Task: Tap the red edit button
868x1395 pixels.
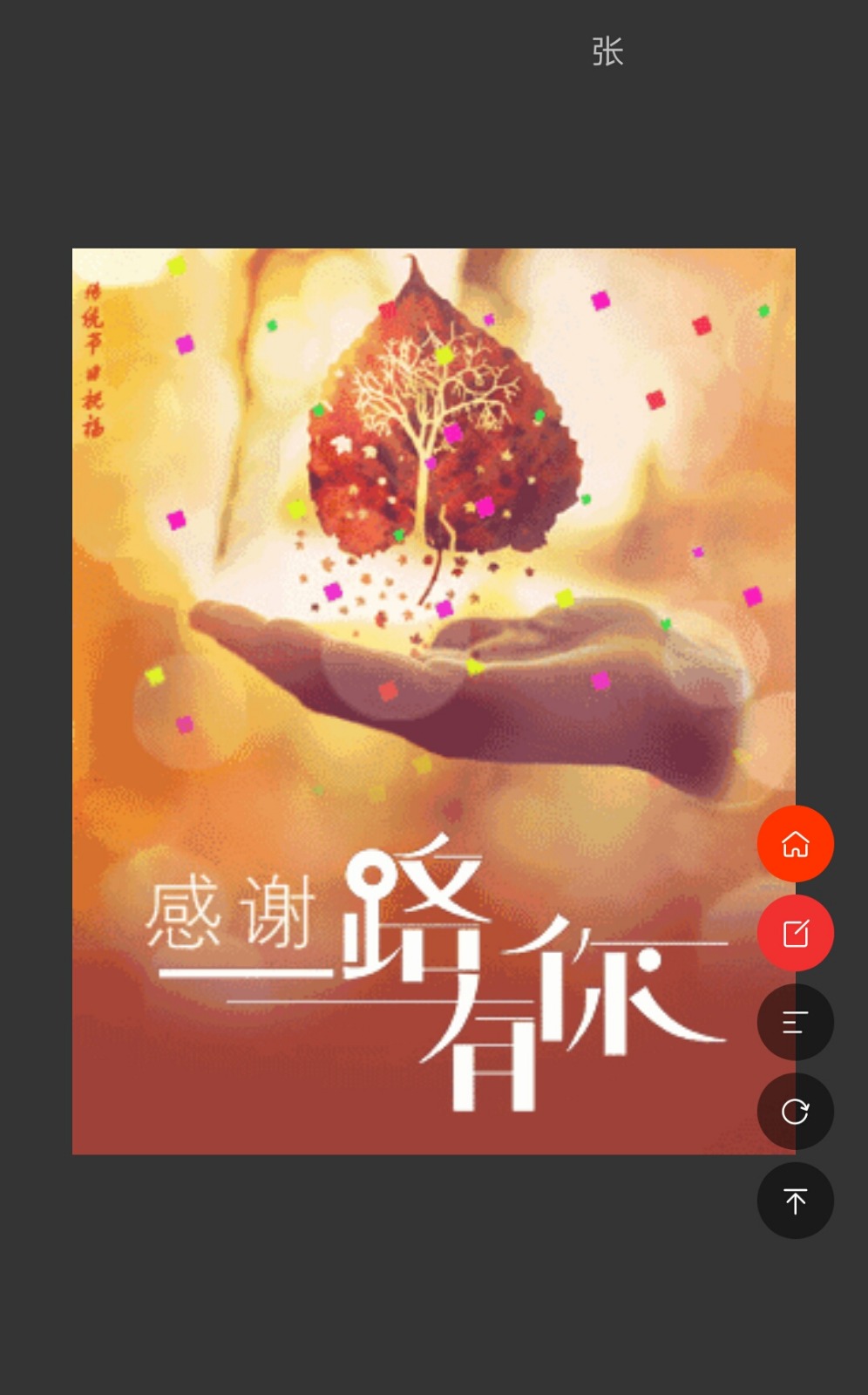Action: [x=795, y=933]
